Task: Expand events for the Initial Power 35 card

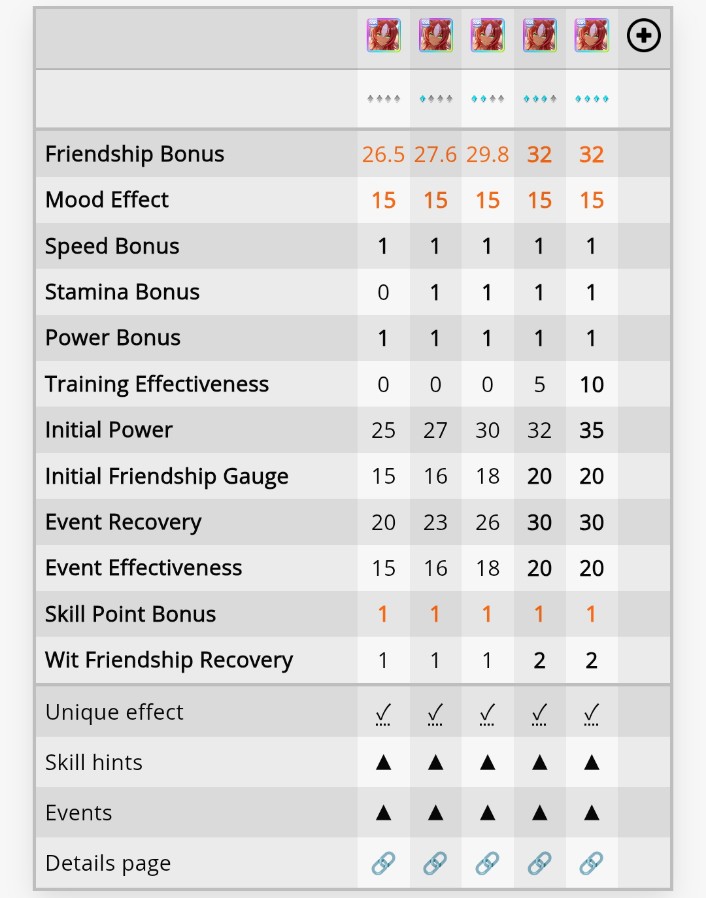Action: pos(591,812)
